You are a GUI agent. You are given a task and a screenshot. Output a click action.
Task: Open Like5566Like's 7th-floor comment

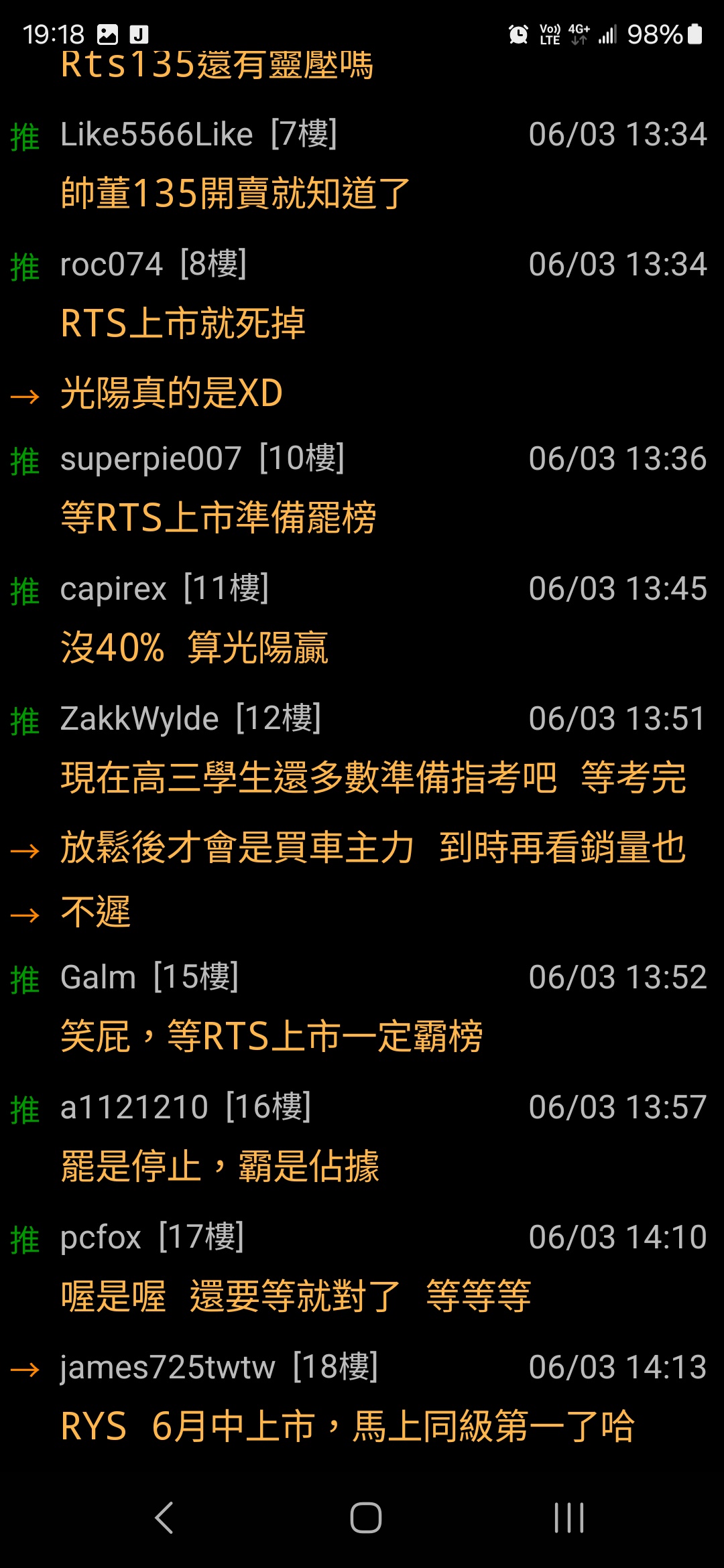pyautogui.click(x=362, y=166)
